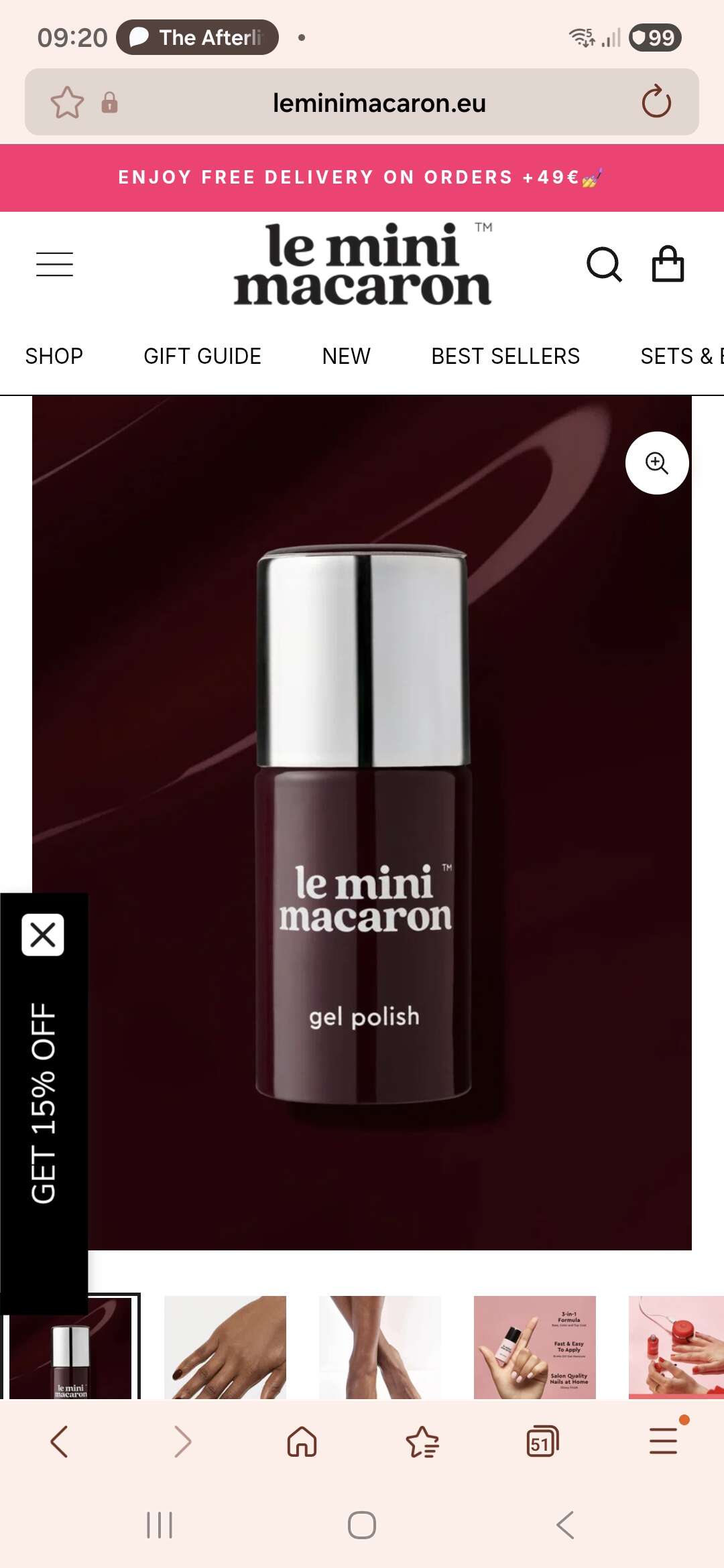View the feet pedicure thumbnail

coord(380,1347)
